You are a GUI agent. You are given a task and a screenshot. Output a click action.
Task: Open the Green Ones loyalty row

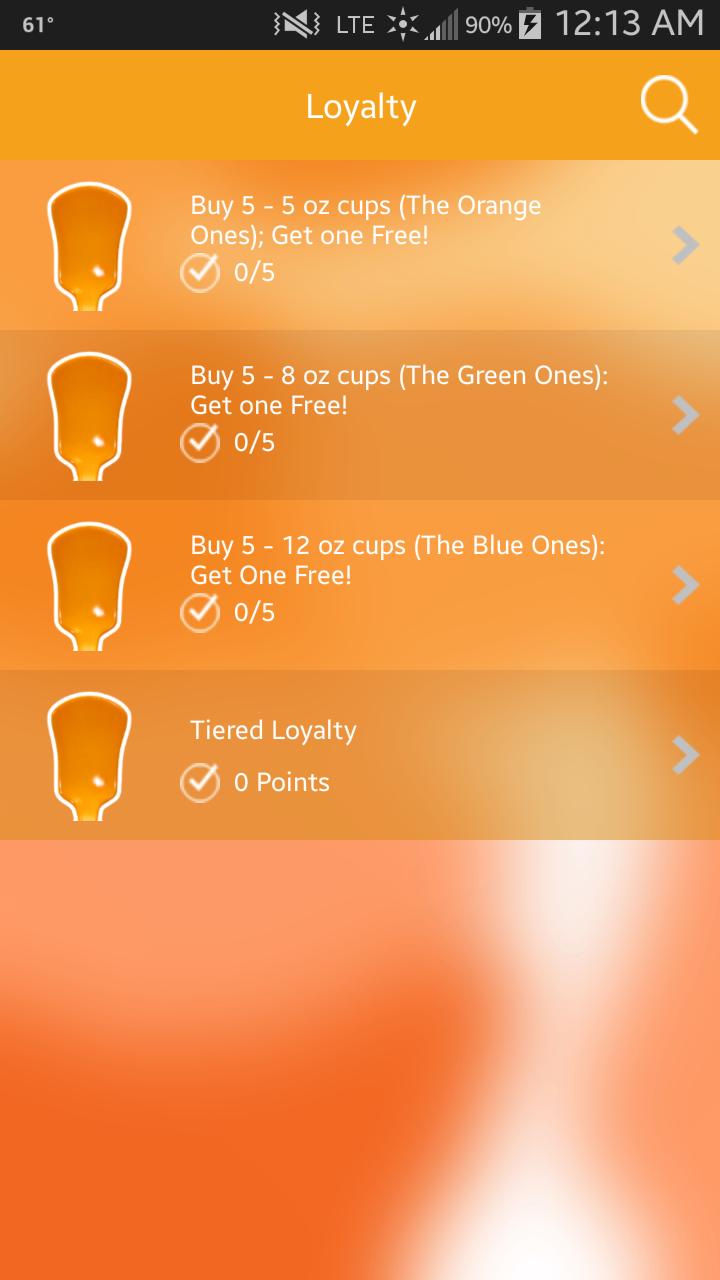(360, 415)
